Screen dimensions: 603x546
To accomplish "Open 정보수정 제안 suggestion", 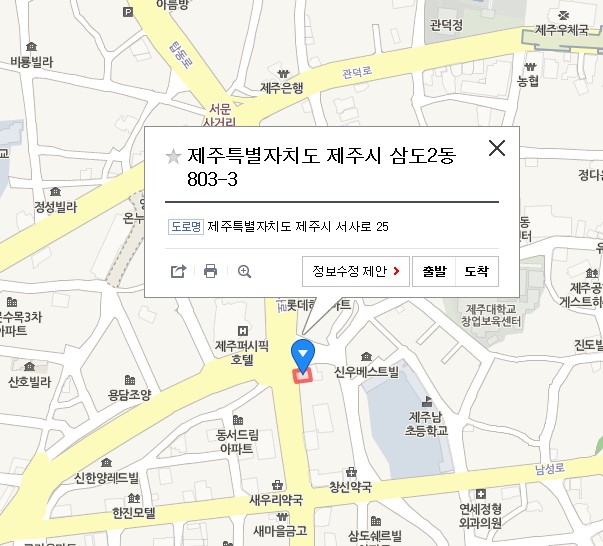I will click(x=356, y=271).
